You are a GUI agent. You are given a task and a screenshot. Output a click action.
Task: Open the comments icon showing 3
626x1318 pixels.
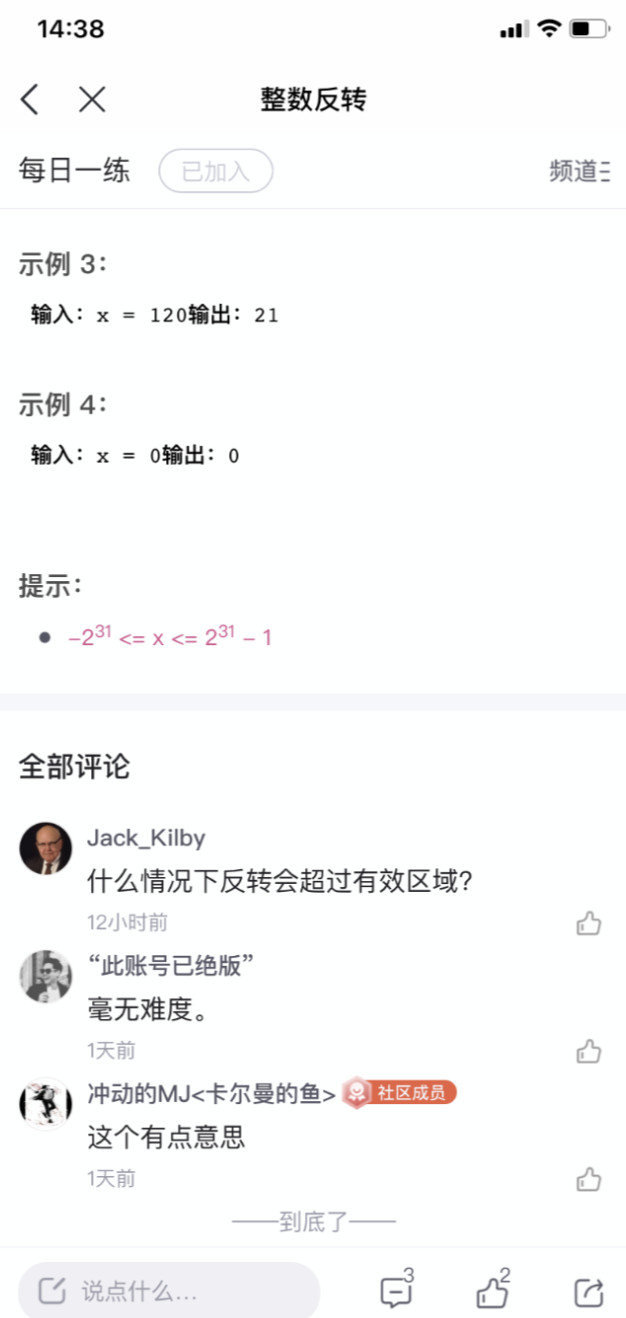(x=396, y=1291)
